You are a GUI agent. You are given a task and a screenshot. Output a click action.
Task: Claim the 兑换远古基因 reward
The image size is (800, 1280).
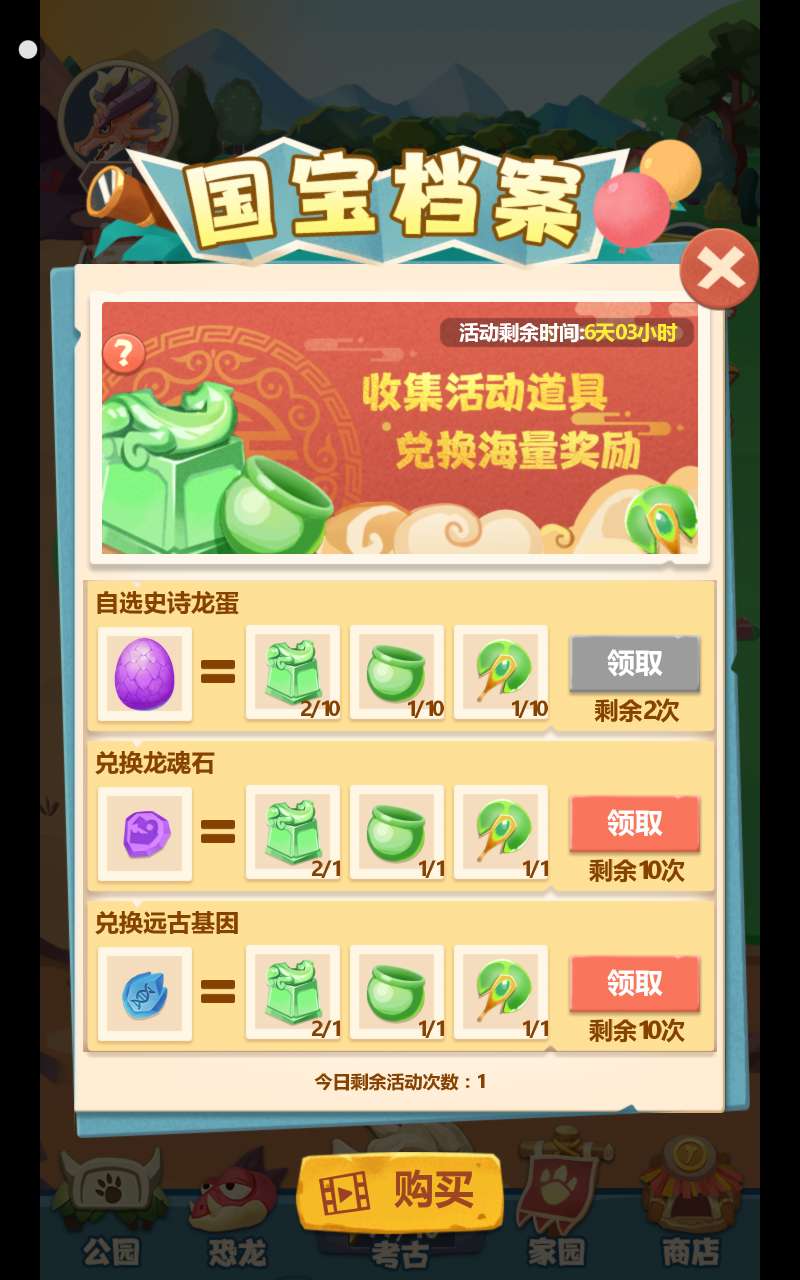coord(634,983)
